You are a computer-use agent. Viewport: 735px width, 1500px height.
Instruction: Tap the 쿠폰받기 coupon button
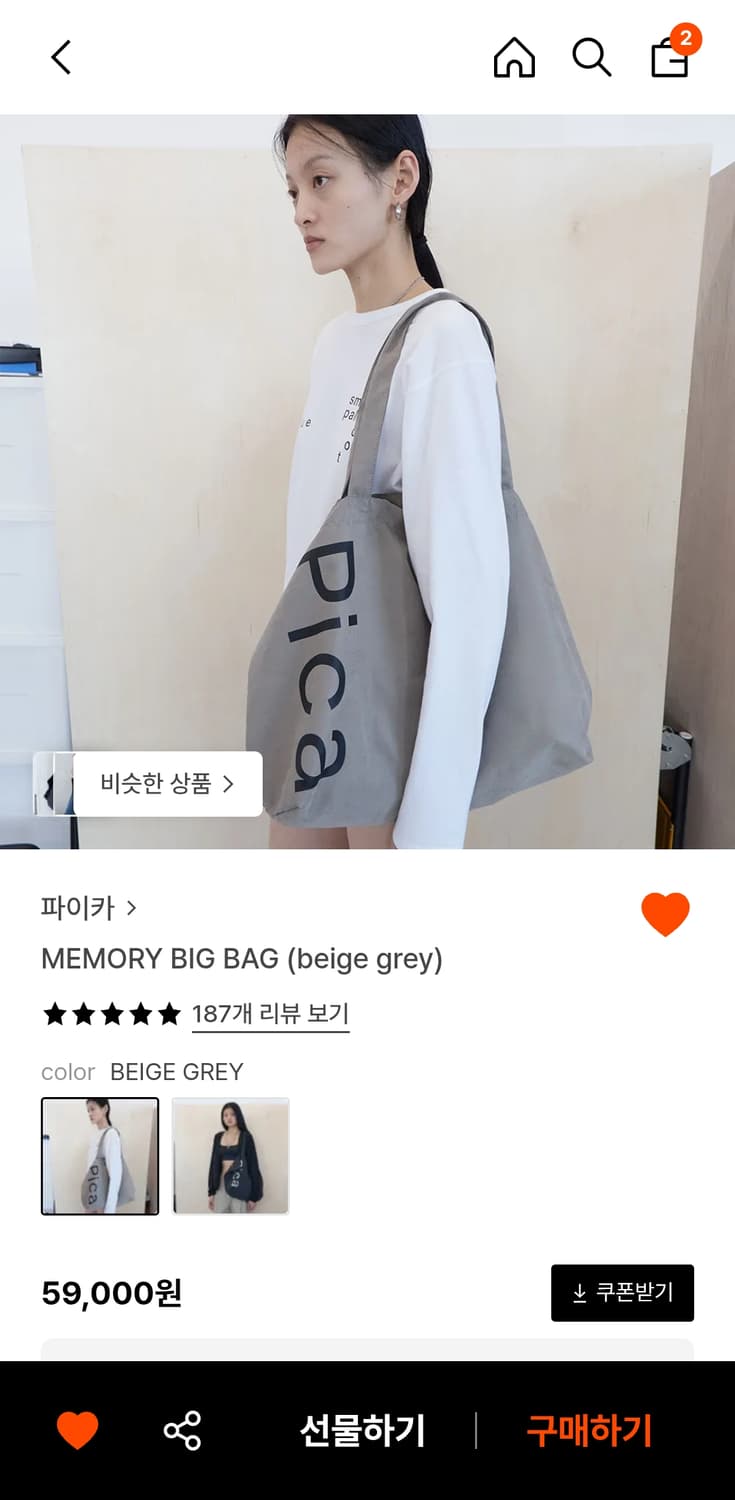pos(622,1292)
